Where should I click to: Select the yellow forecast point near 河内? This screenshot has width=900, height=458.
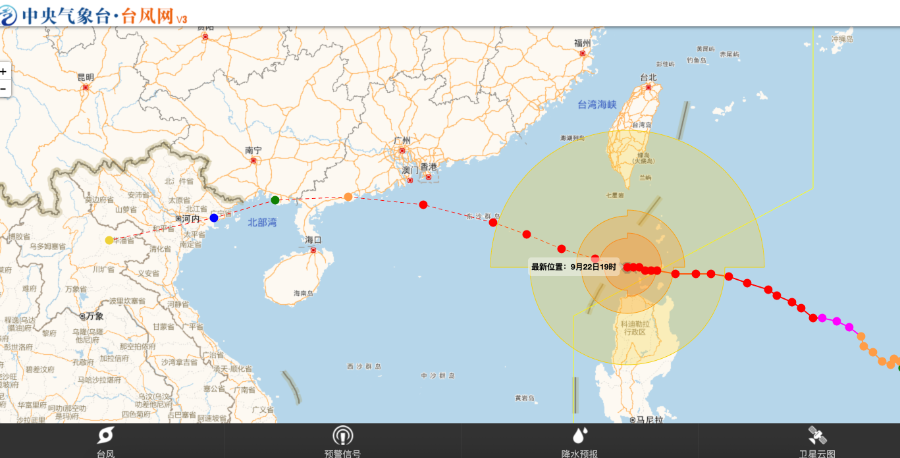pyautogui.click(x=110, y=240)
